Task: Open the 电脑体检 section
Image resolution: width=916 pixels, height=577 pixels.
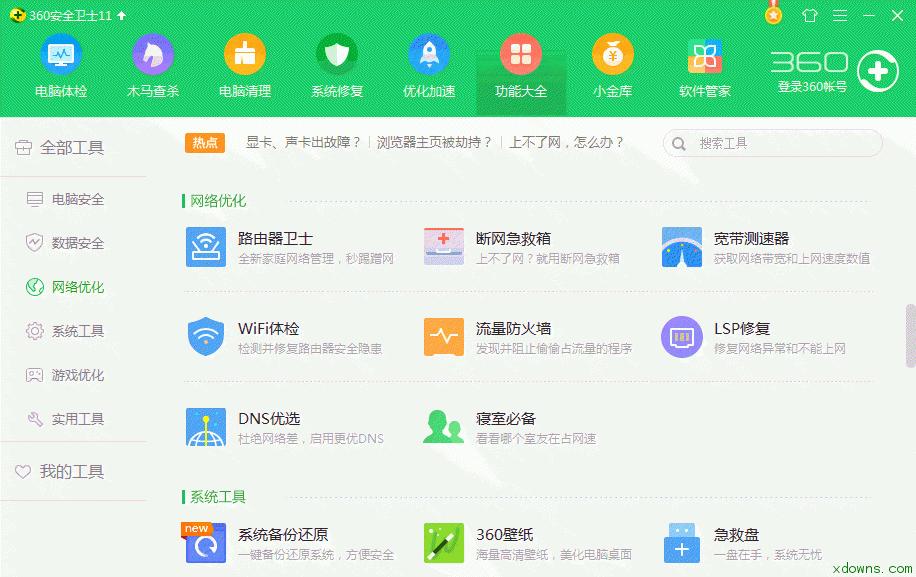Action: point(61,66)
